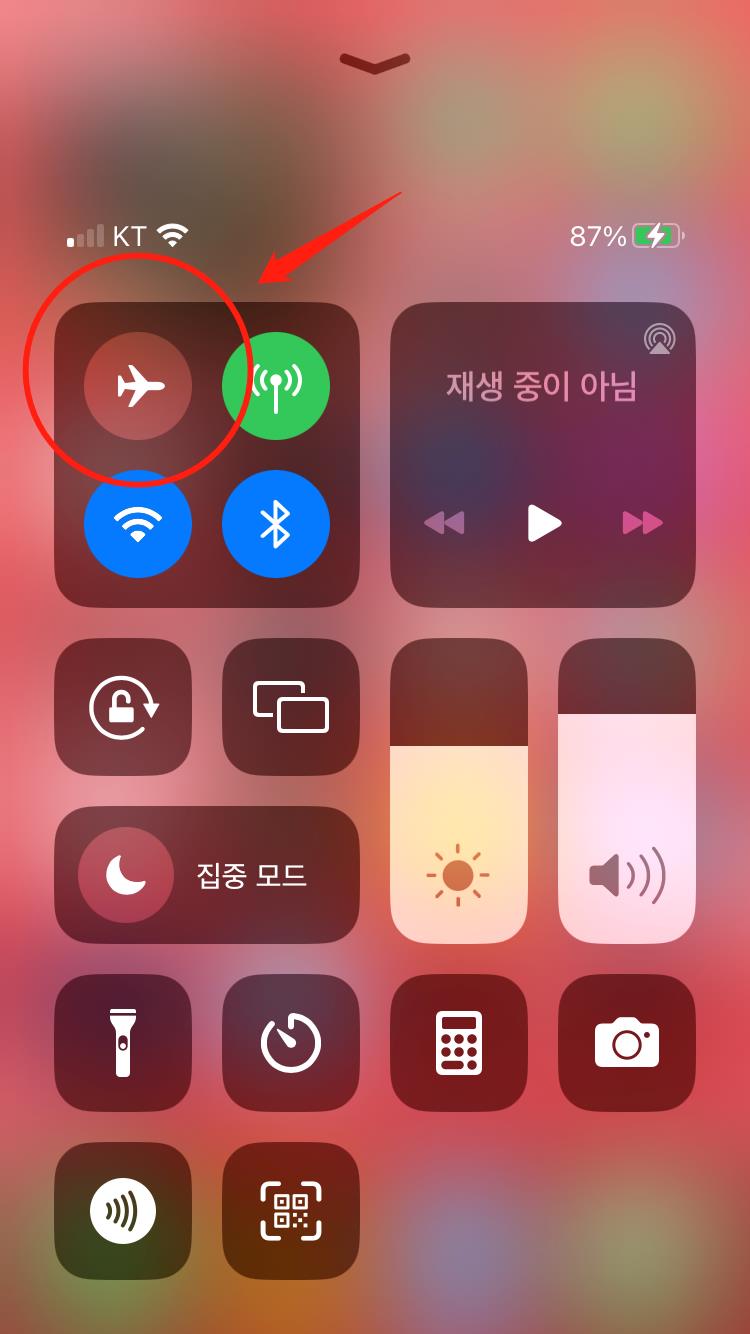Disable the Wi-Fi toggle
Screen dimensions: 750x1334
[138, 524]
